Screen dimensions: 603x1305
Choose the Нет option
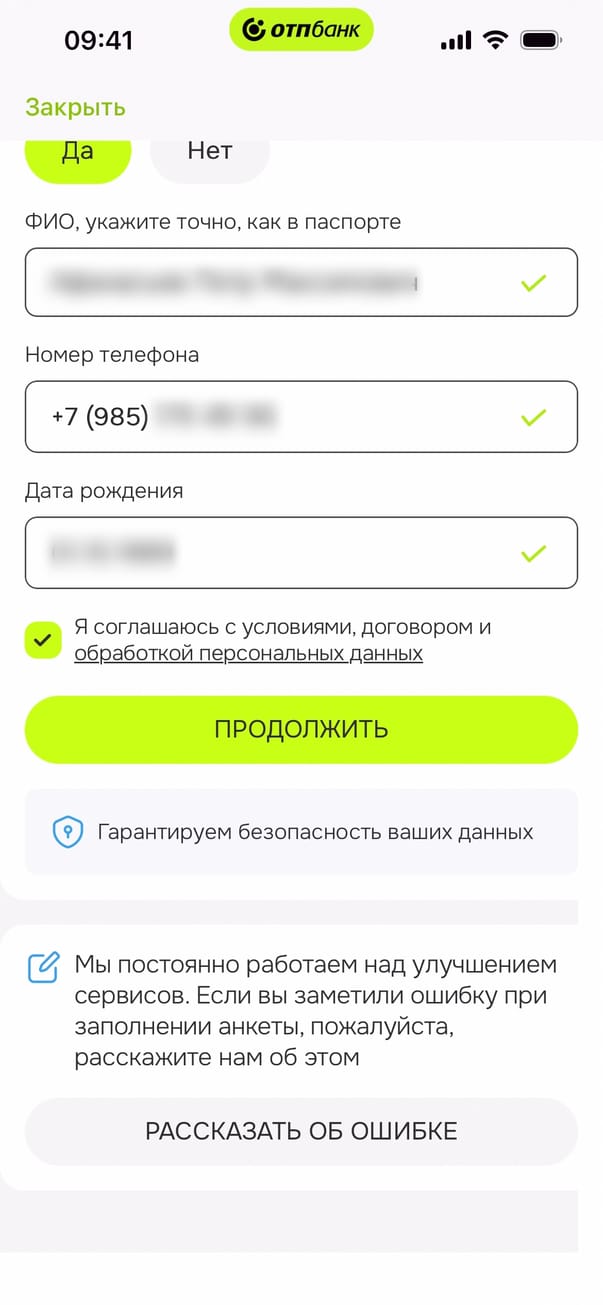coord(209,153)
